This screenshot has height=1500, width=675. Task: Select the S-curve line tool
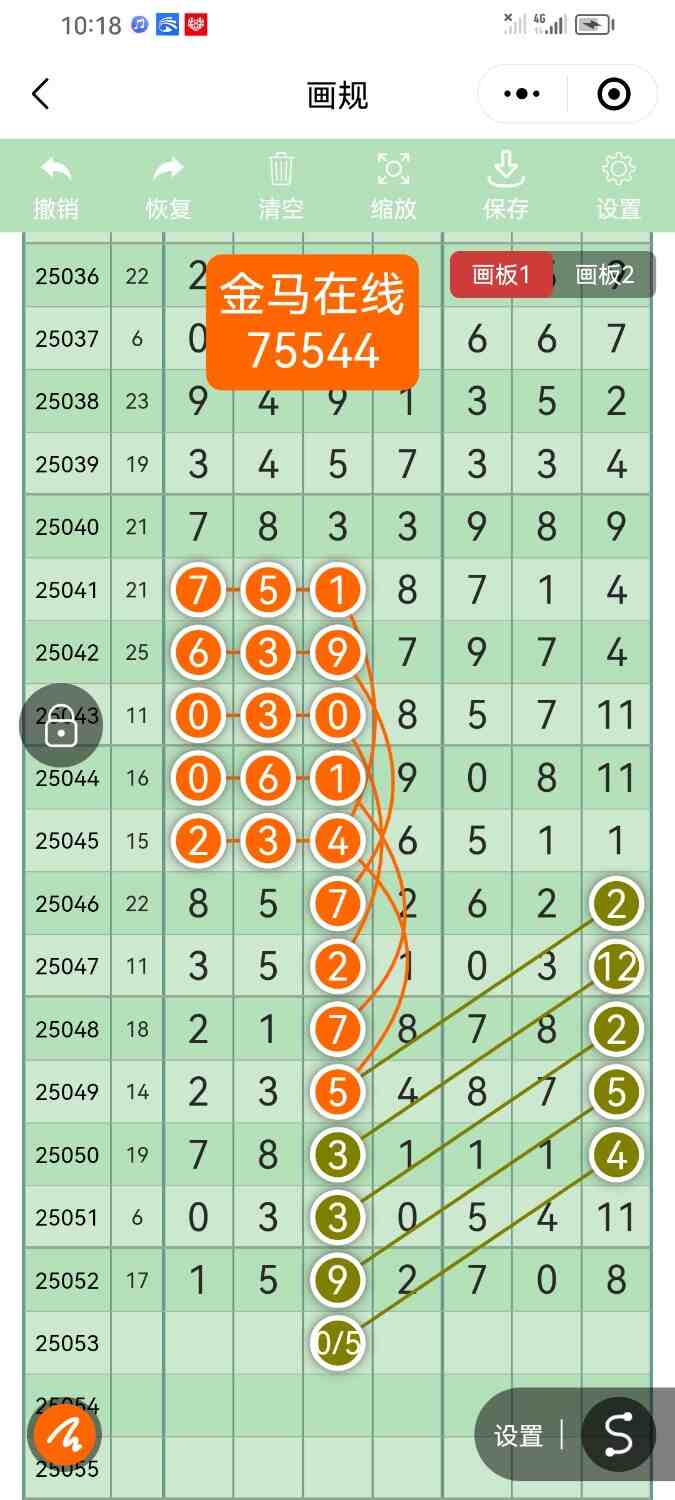click(x=618, y=1435)
